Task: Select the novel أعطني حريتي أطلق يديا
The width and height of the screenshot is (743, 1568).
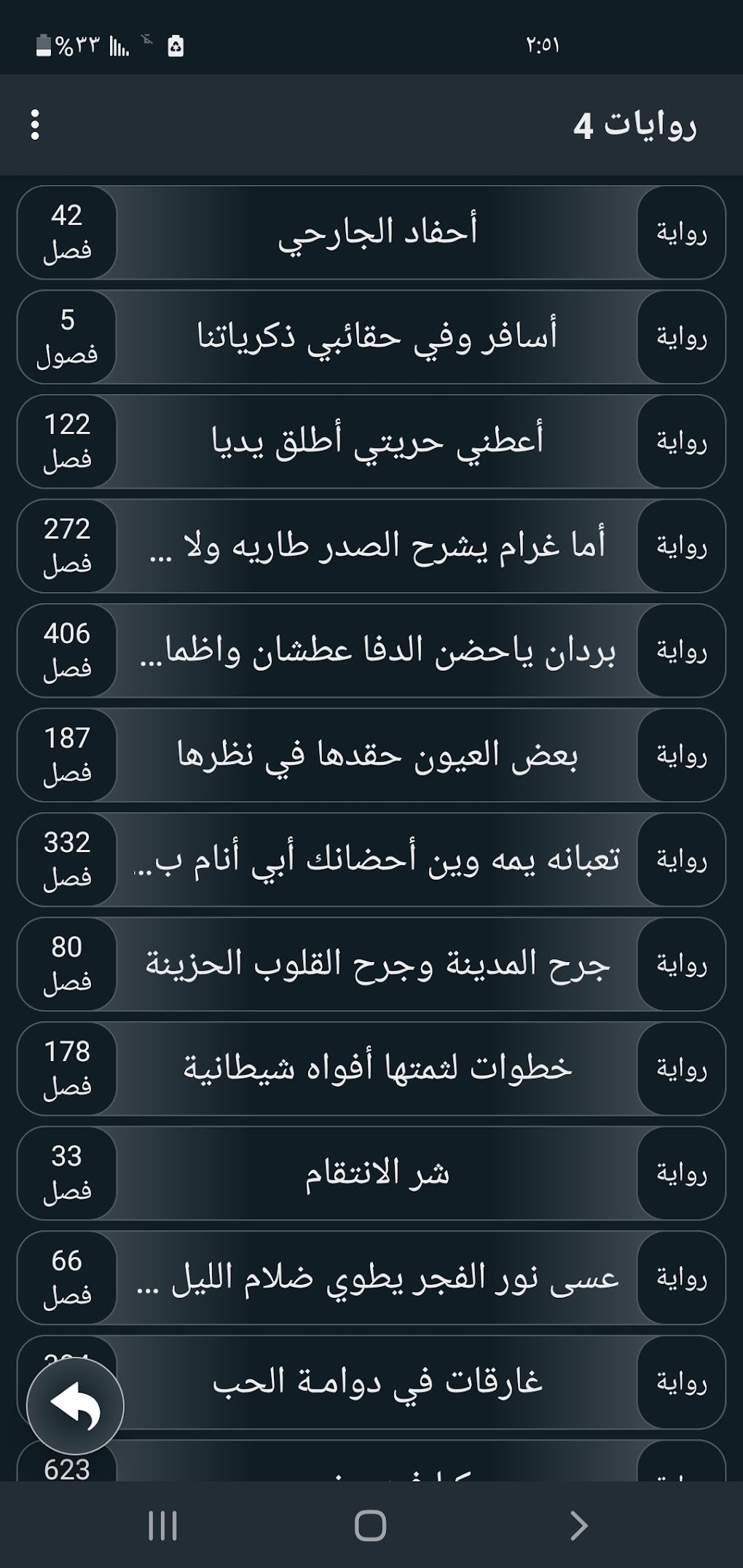Action: 377,441
